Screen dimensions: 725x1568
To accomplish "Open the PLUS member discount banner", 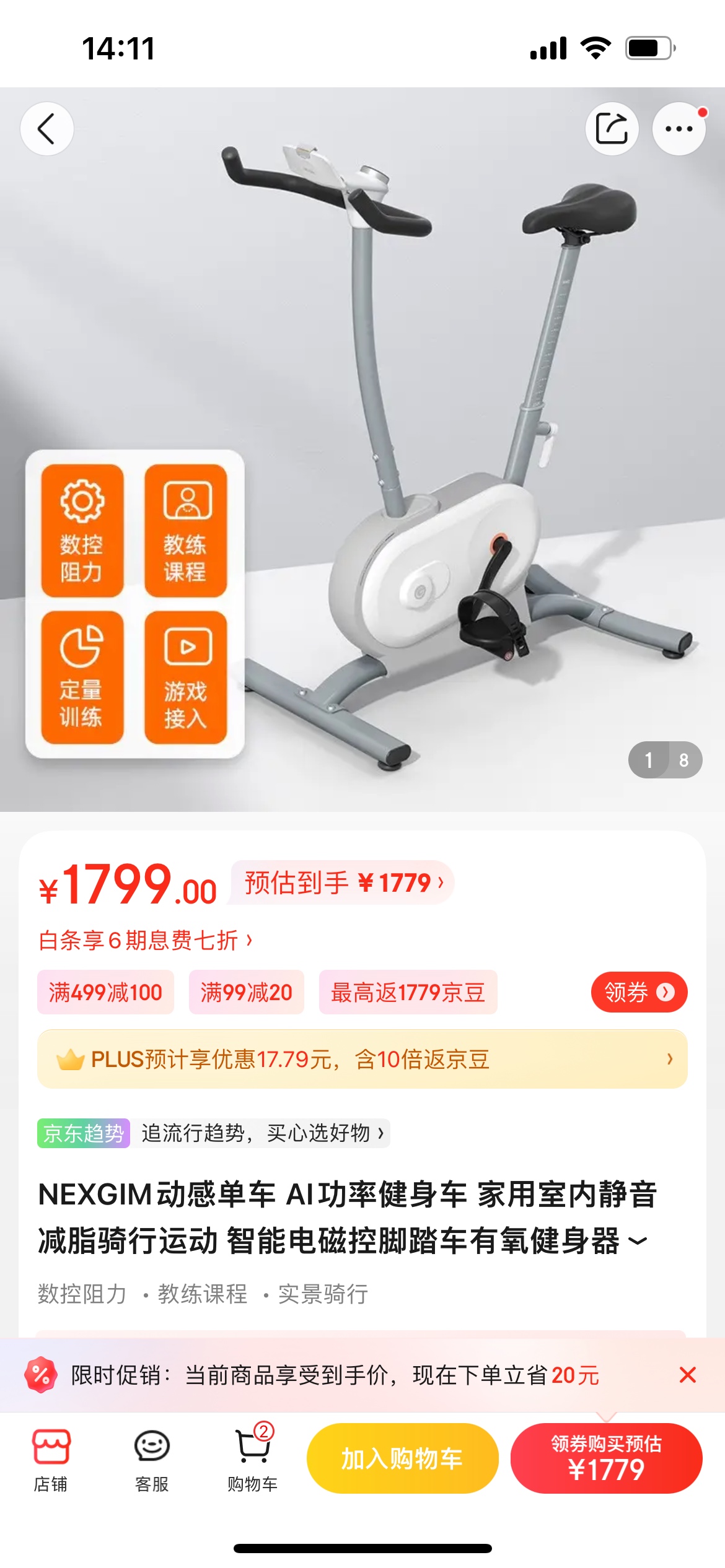I will pos(362,1059).
